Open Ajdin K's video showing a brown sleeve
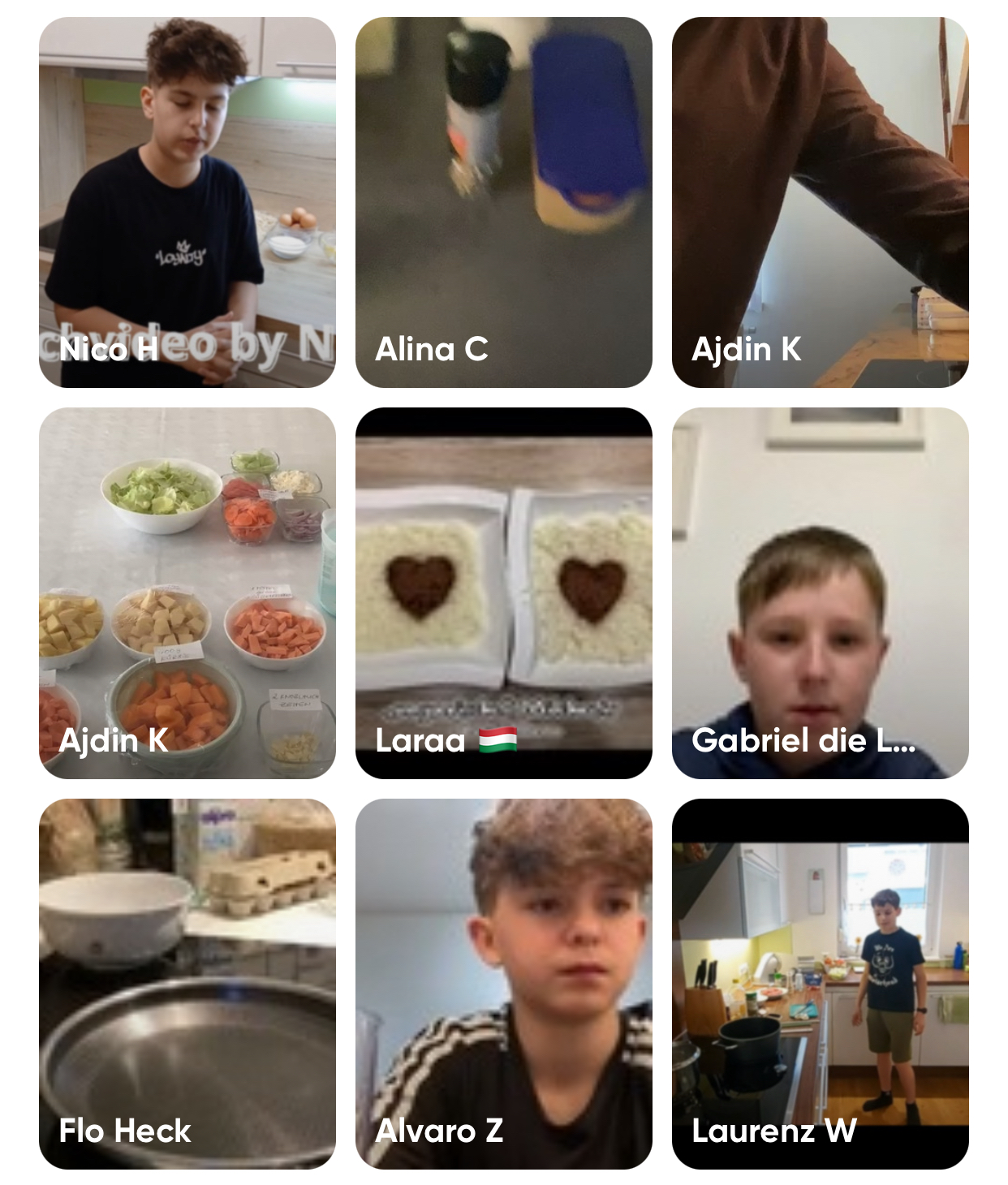Viewport: 1008px width, 1185px height. pos(820,202)
